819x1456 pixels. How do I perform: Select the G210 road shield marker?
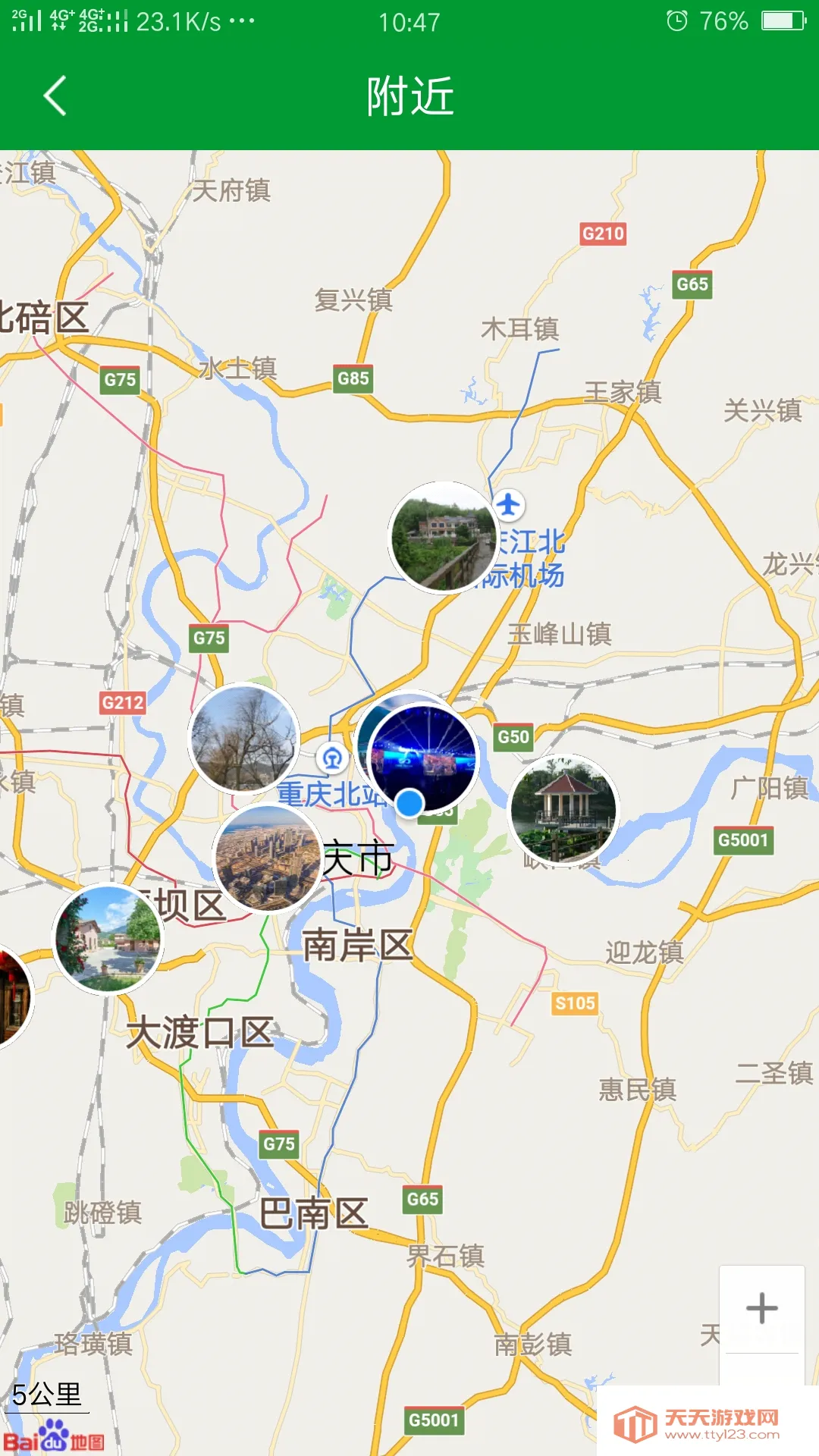[x=603, y=234]
